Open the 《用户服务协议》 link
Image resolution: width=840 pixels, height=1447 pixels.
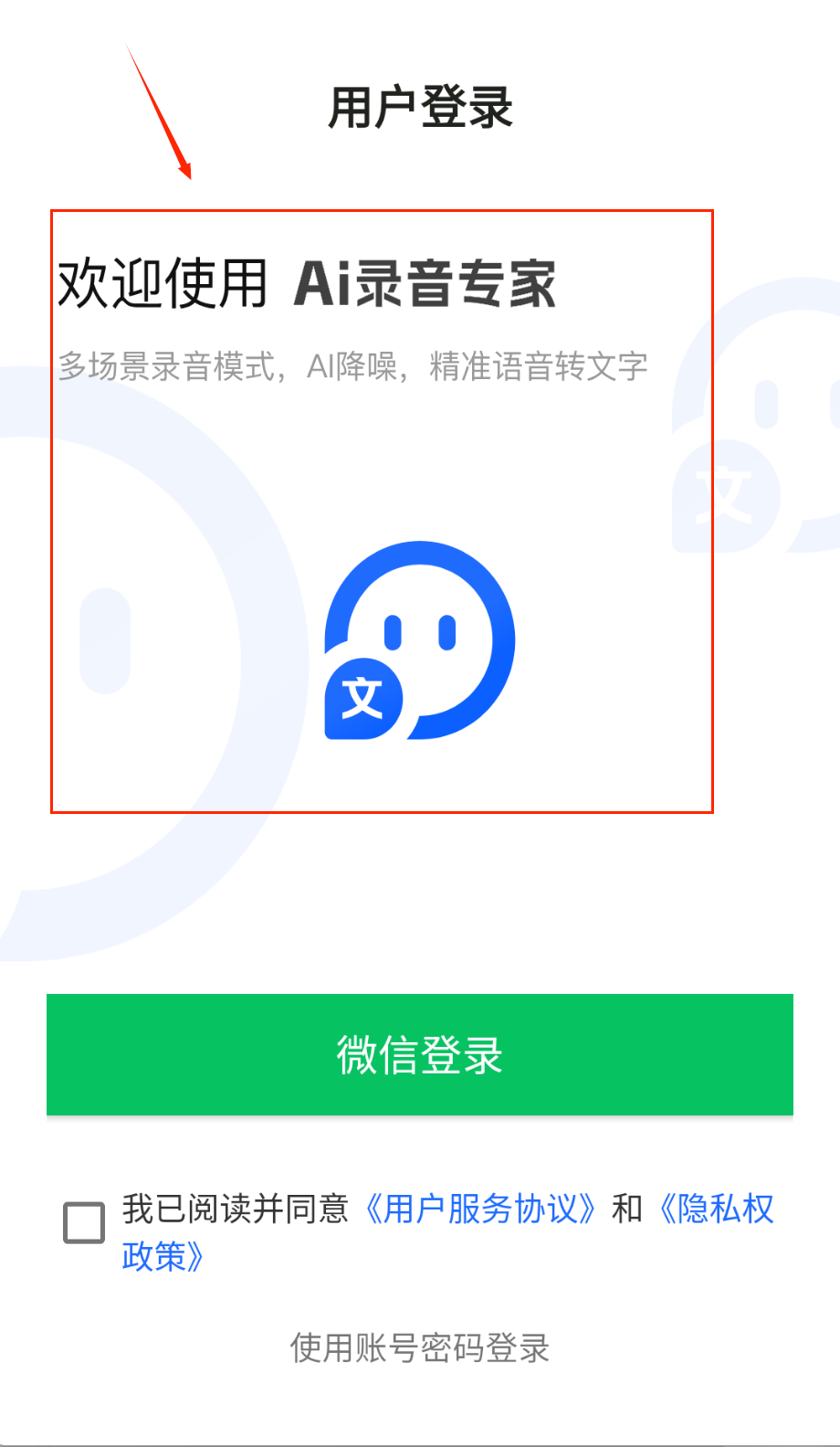[x=479, y=1209]
